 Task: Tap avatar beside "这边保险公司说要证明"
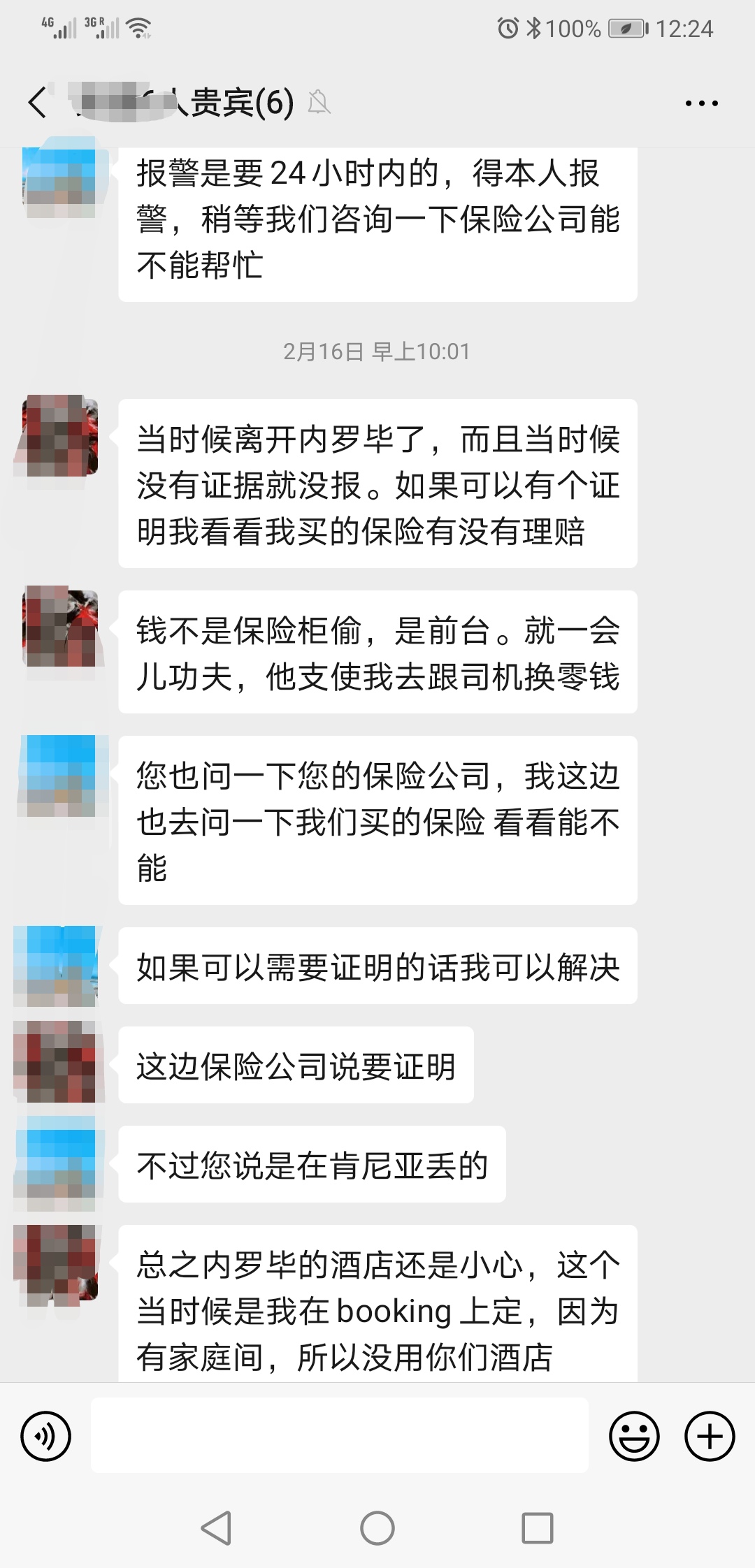click(x=59, y=1063)
